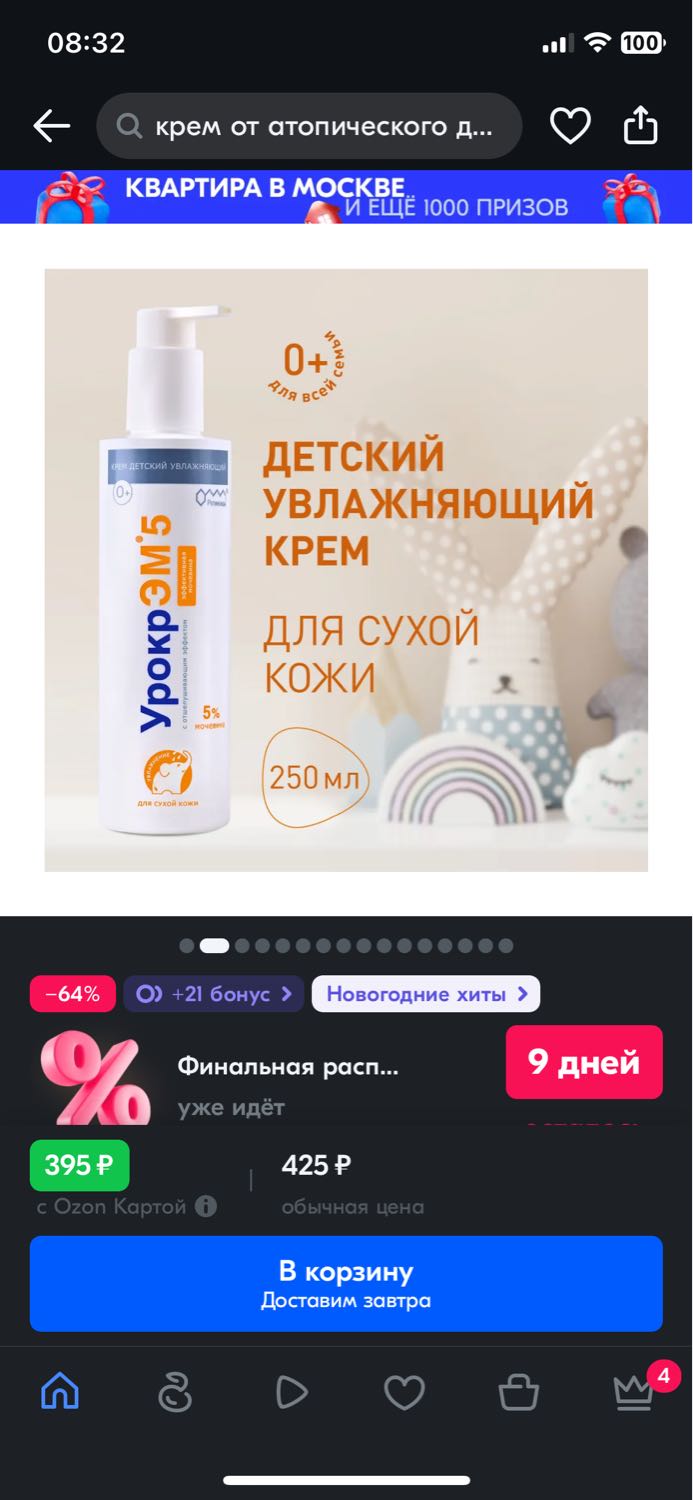693x1500 pixels.
Task: Open the favorites tab in bottom bar
Action: point(405,1392)
